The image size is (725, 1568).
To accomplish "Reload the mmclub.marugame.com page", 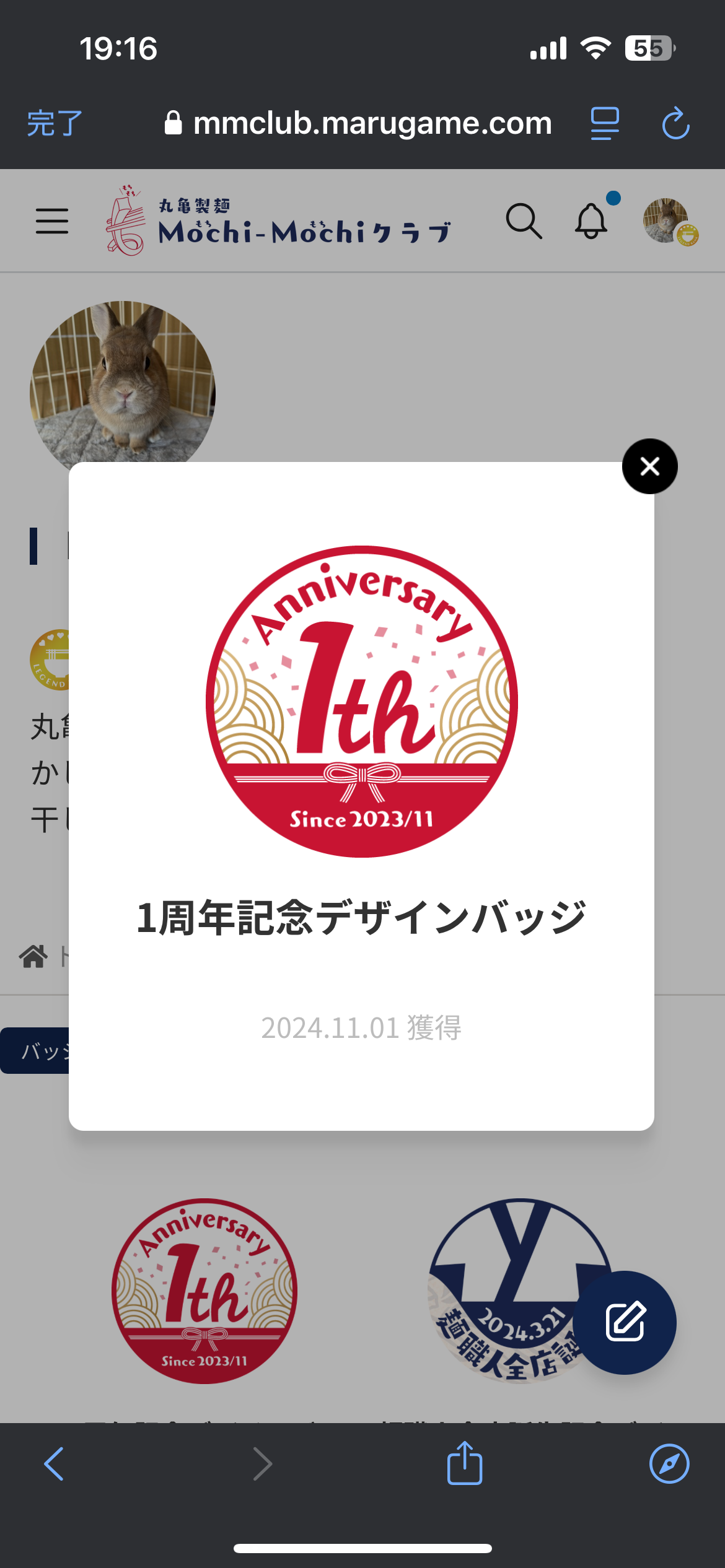I will point(675,123).
